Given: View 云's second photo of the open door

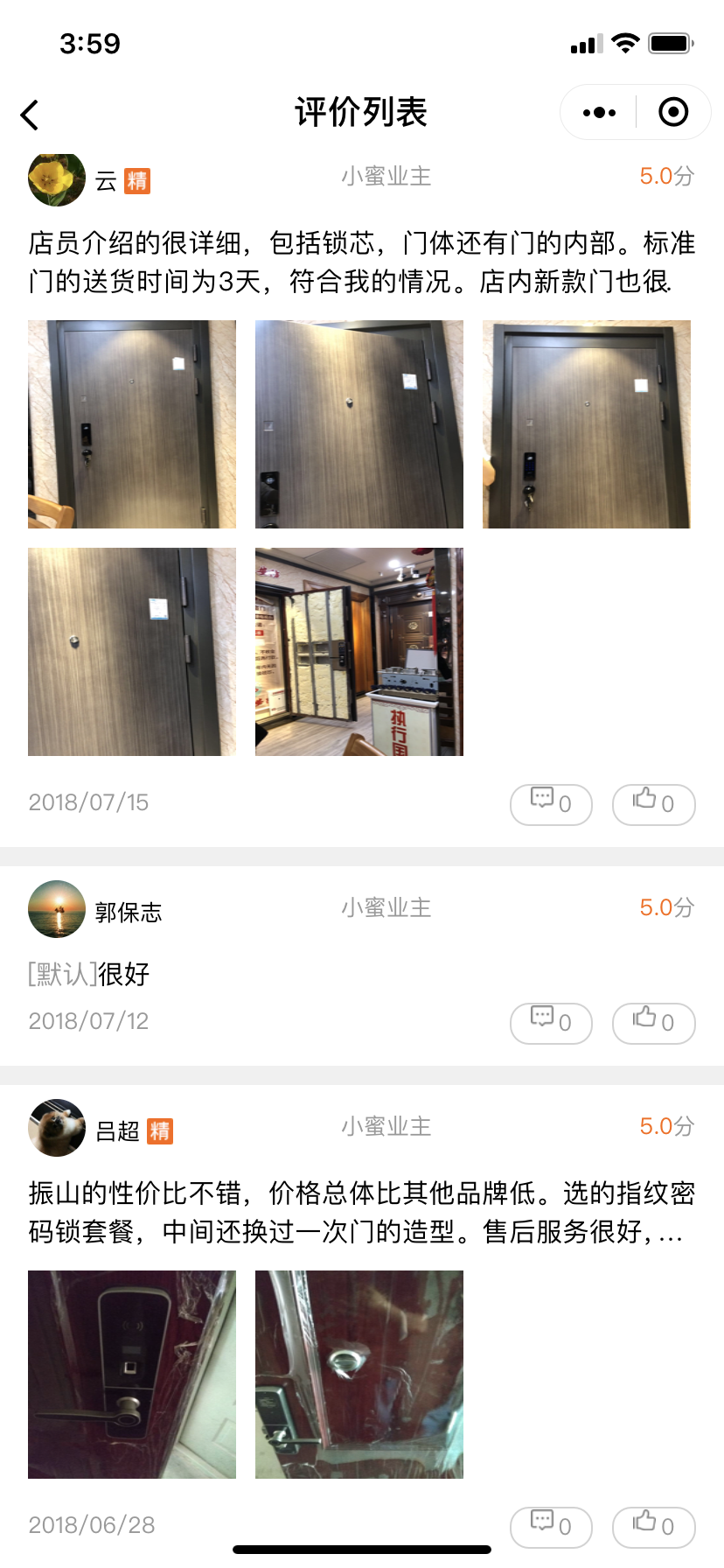Looking at the screenshot, I should 359,424.
